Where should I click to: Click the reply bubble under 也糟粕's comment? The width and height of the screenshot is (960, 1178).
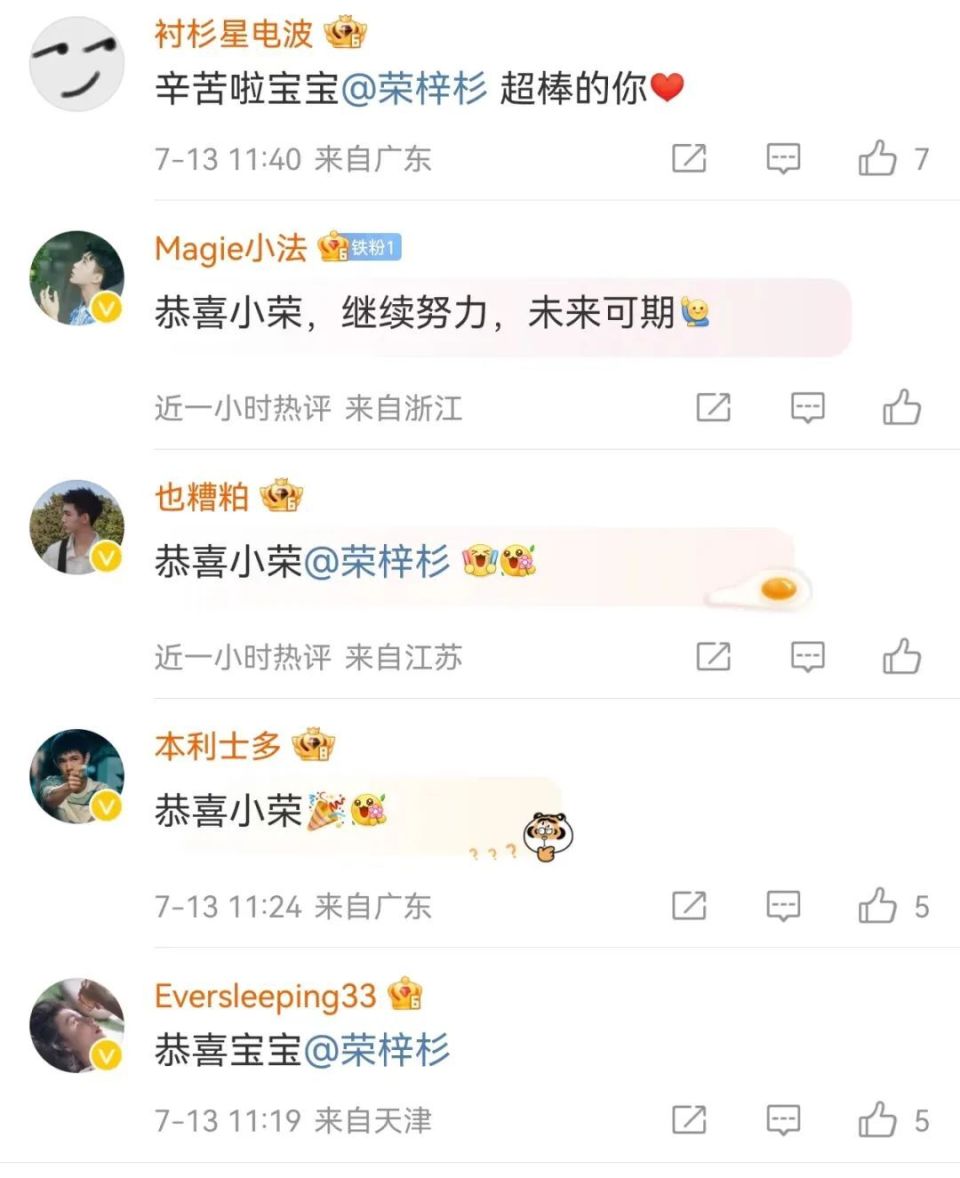[x=807, y=657]
